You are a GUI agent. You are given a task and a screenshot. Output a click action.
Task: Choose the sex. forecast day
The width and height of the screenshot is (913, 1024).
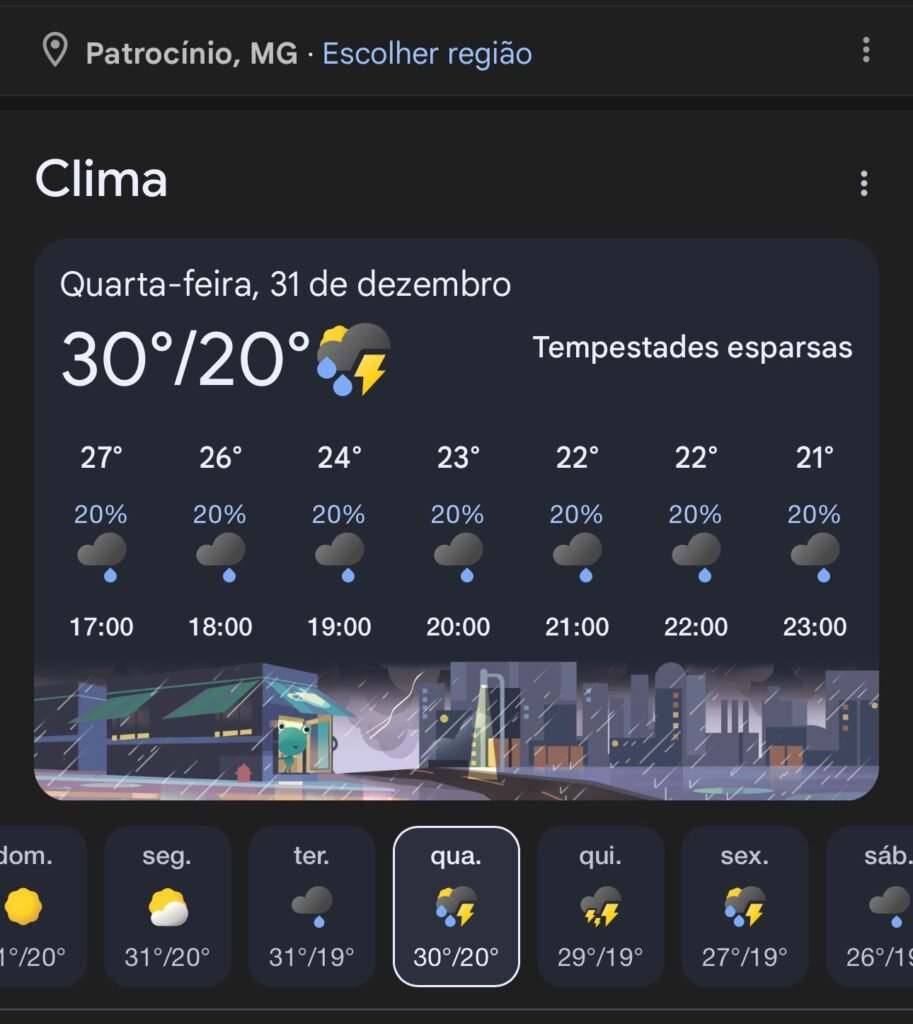744,906
